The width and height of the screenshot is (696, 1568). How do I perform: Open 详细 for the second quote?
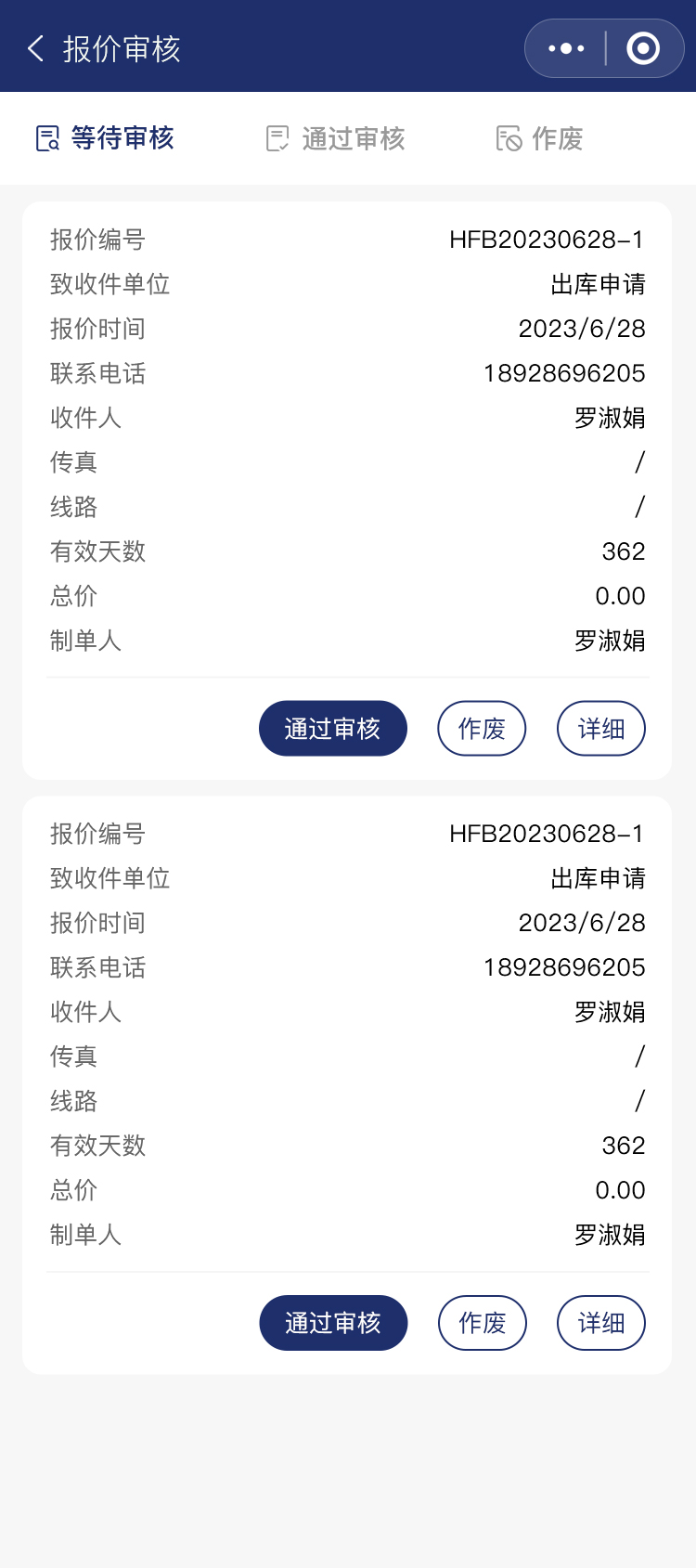pyautogui.click(x=600, y=1323)
